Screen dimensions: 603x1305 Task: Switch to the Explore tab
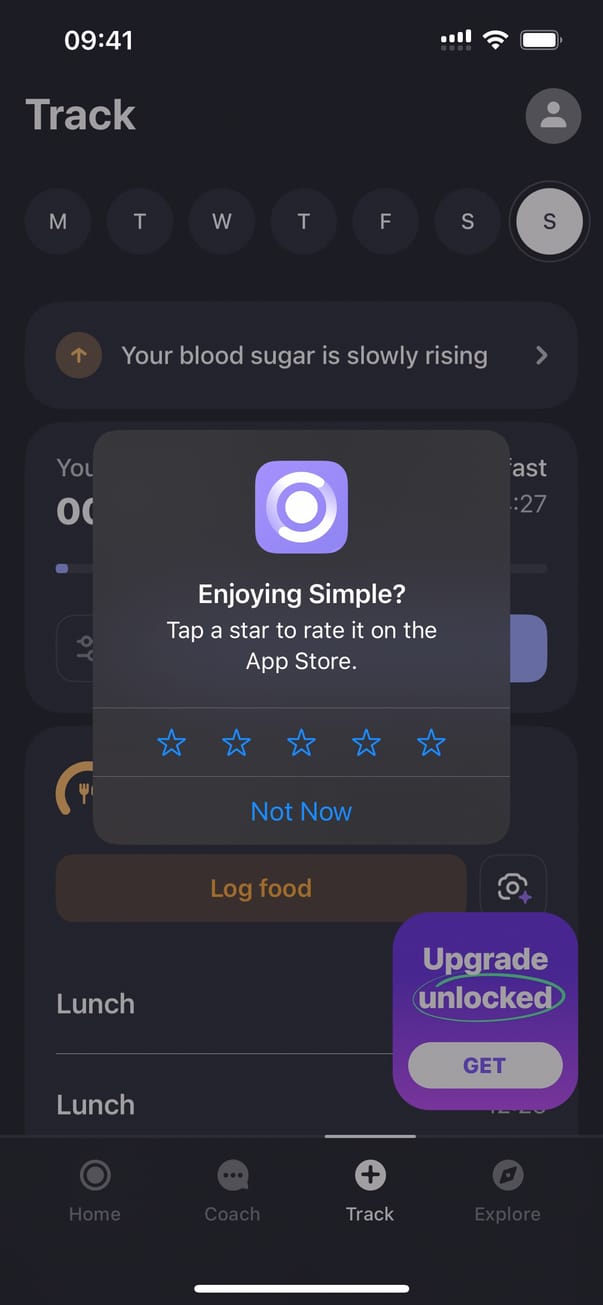pyautogui.click(x=507, y=1192)
